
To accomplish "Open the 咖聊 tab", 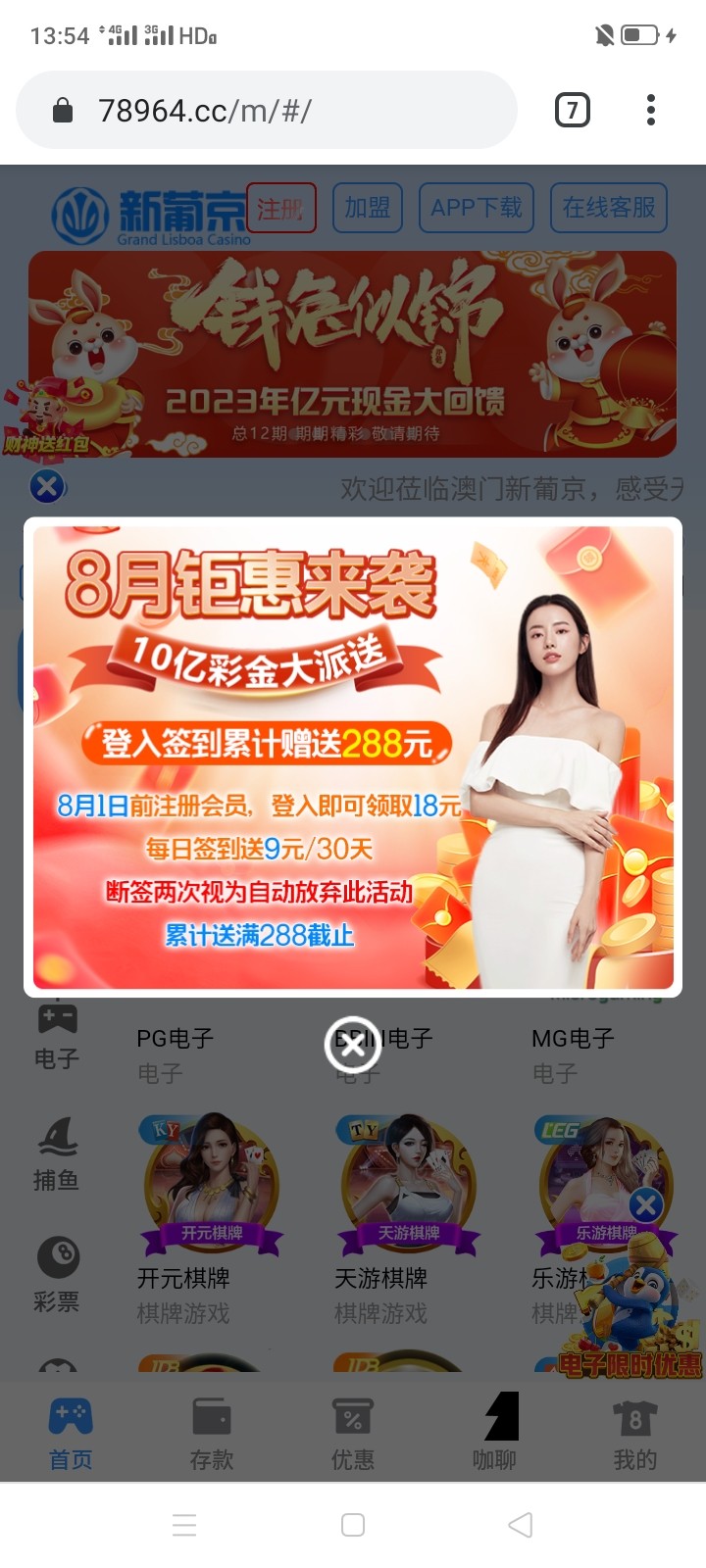I will pos(494,1434).
